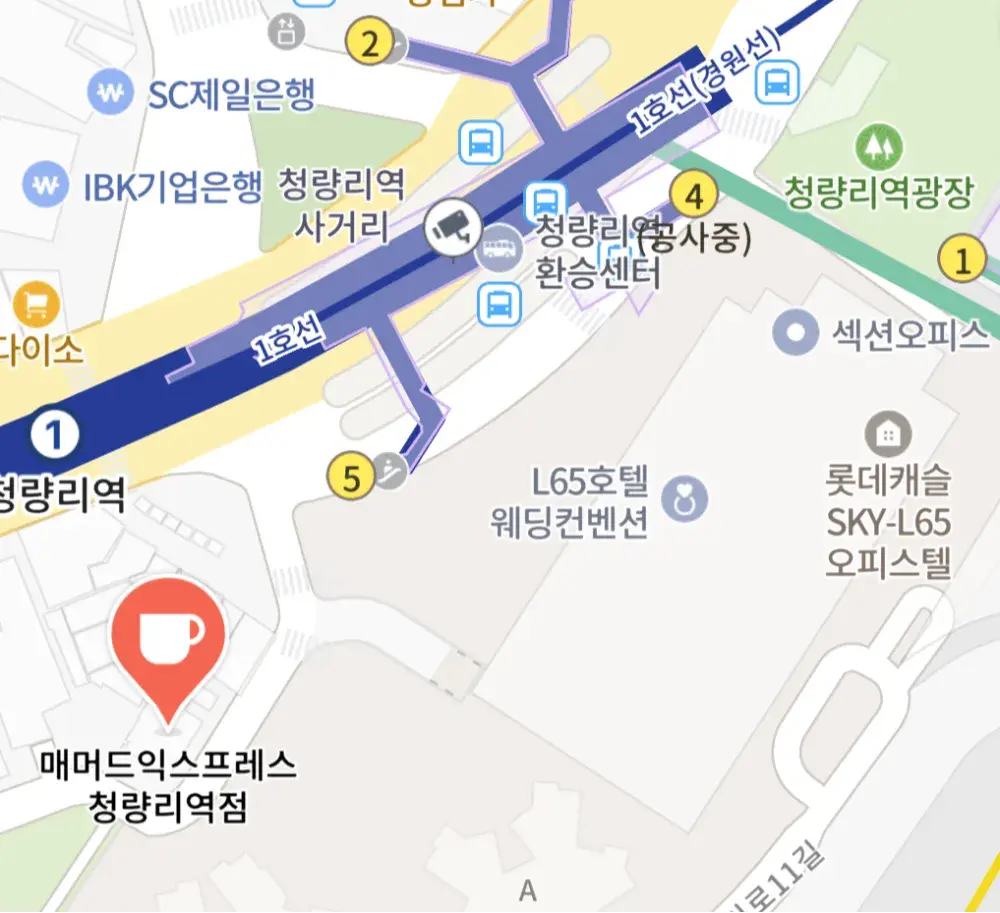
Task: Select subway exit 5 marker
Action: (351, 479)
